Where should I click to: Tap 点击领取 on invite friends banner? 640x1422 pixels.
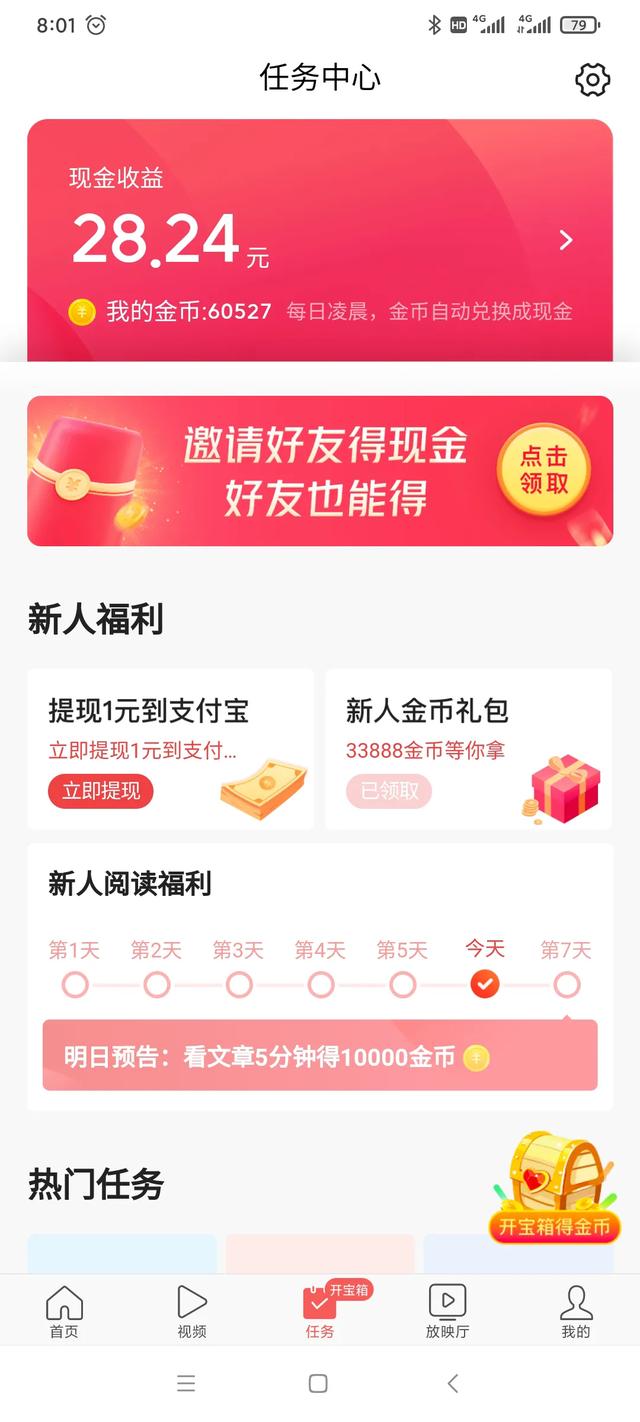[544, 470]
